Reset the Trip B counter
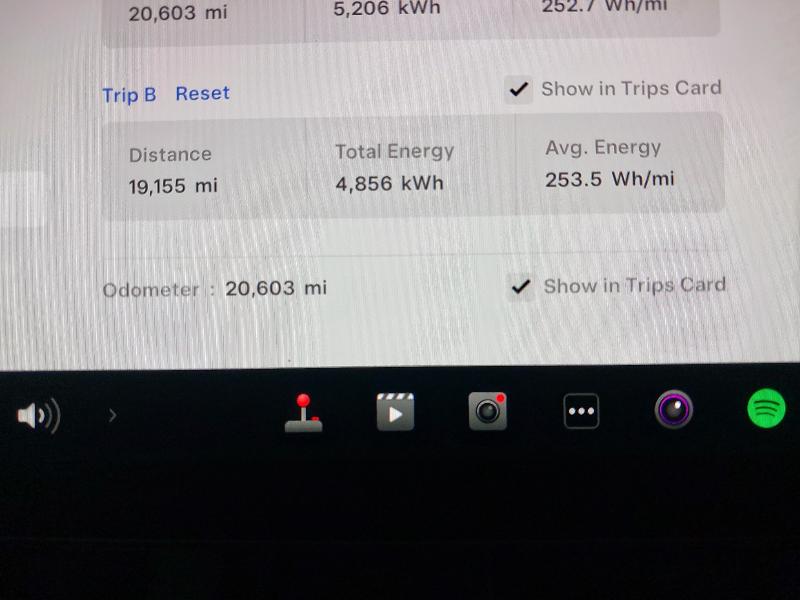The height and width of the screenshot is (600, 800). 202,93
